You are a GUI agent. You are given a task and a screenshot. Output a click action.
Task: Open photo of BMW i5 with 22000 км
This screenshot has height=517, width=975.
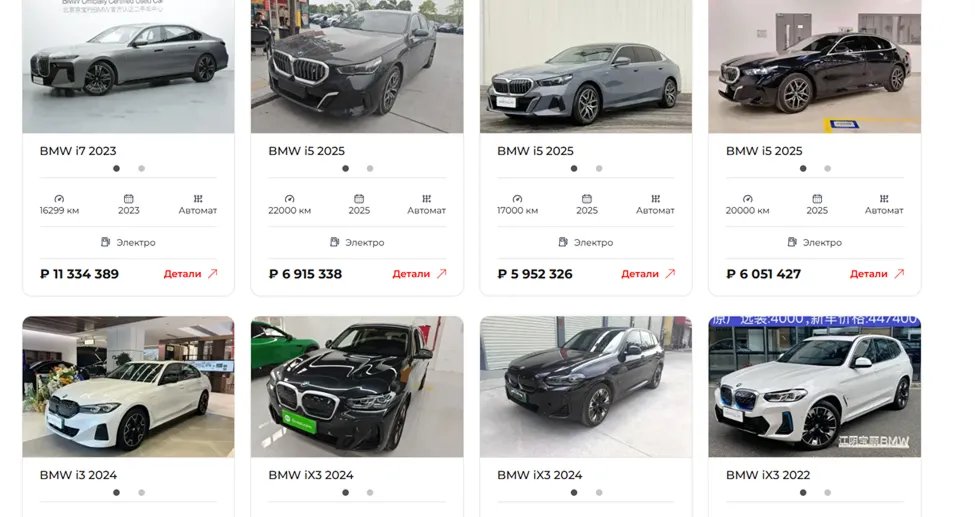[x=356, y=65]
